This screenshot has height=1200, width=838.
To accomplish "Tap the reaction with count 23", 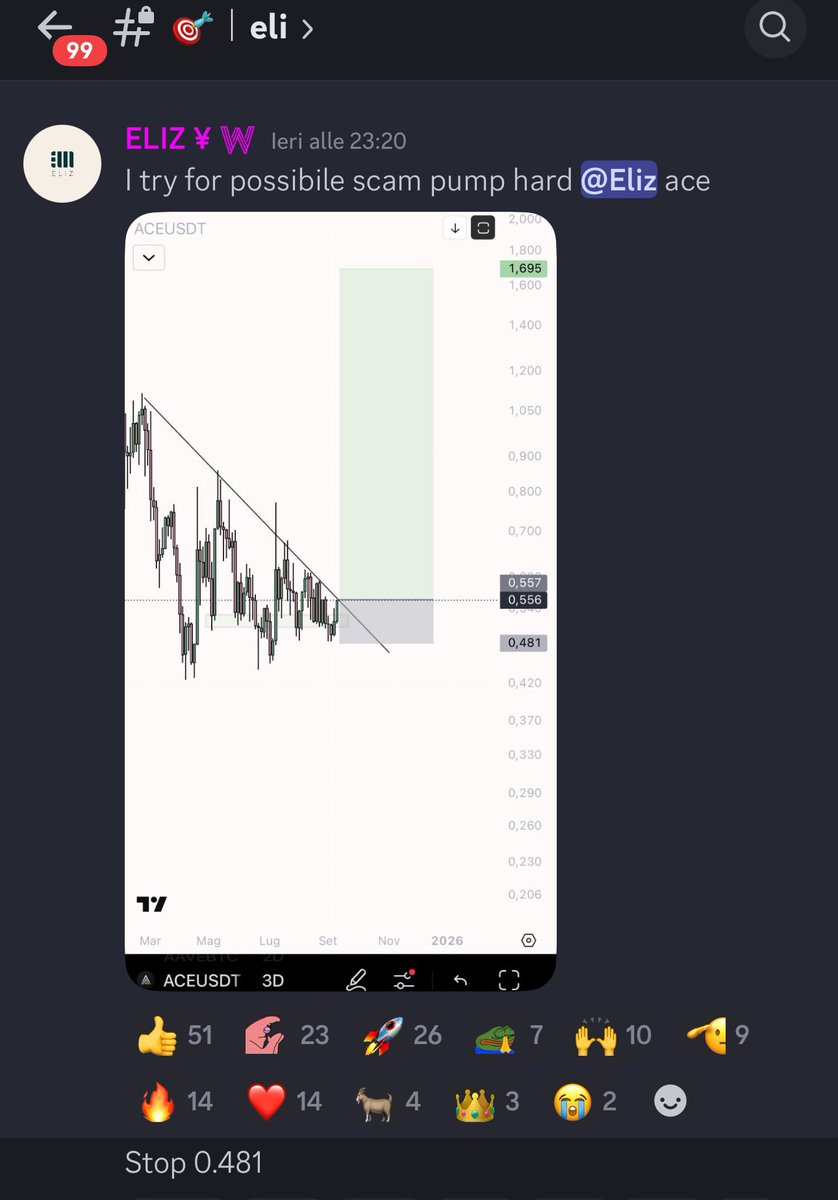I will 288,1035.
